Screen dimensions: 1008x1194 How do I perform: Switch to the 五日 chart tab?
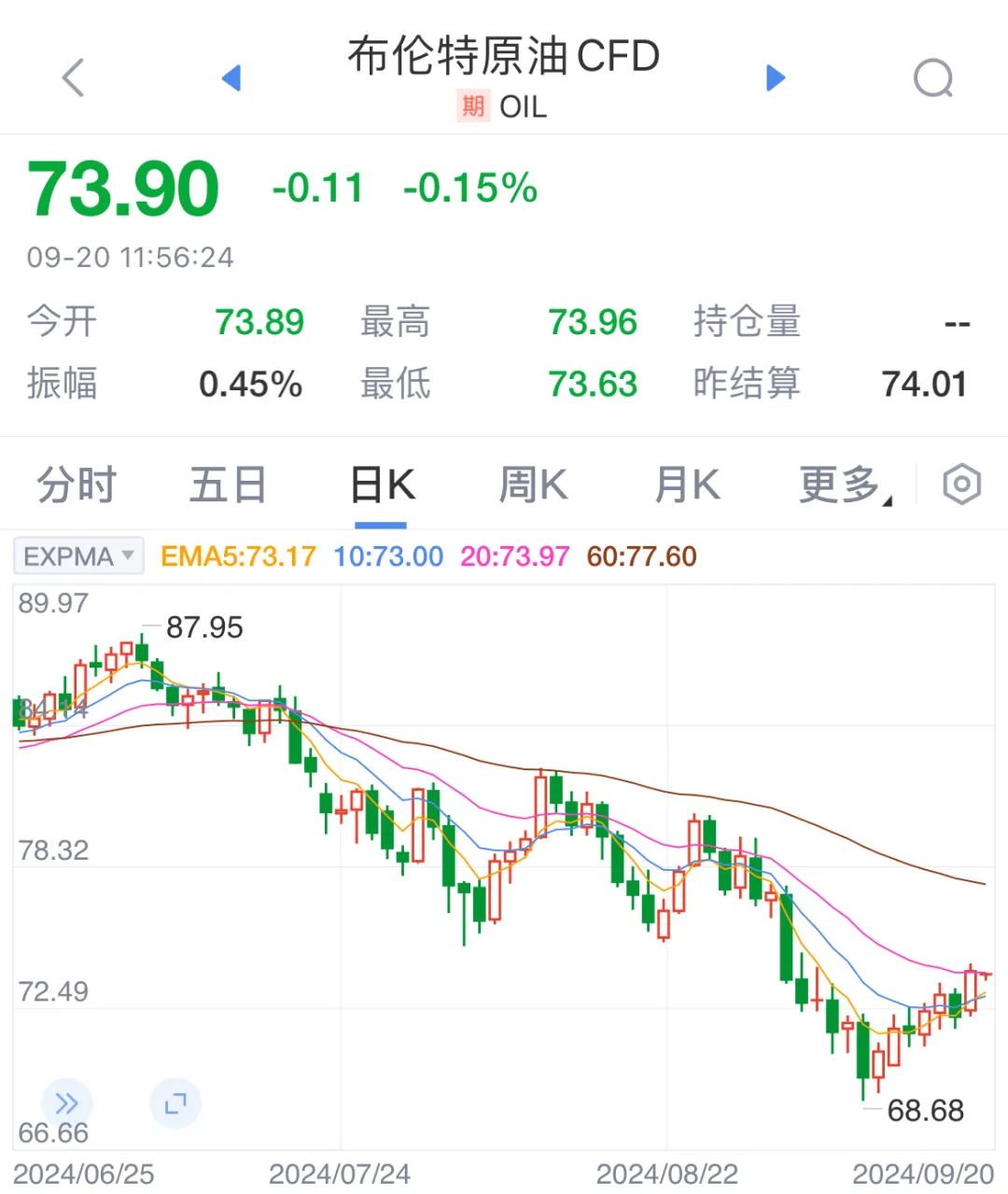pyautogui.click(x=228, y=485)
